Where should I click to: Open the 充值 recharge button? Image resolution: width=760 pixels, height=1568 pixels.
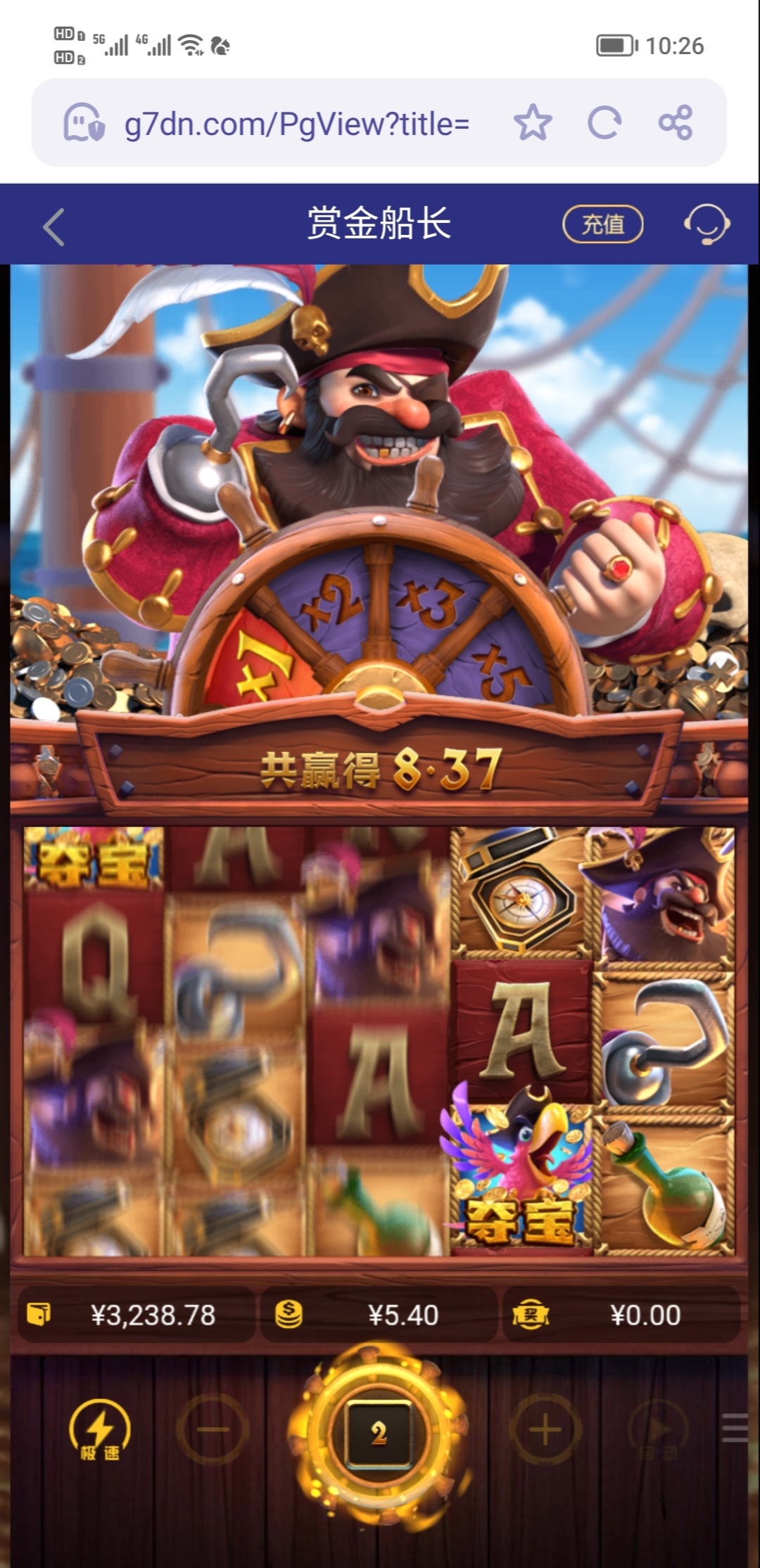(x=602, y=224)
